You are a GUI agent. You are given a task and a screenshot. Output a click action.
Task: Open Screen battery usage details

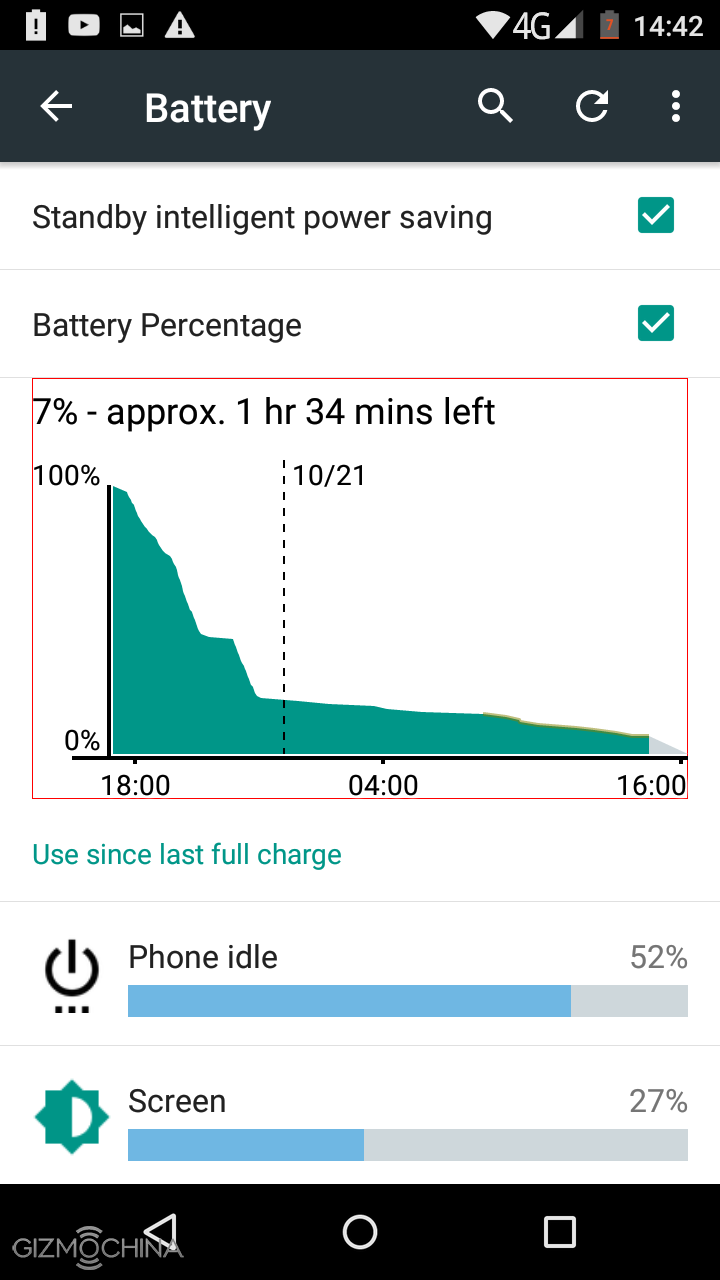[360, 1118]
